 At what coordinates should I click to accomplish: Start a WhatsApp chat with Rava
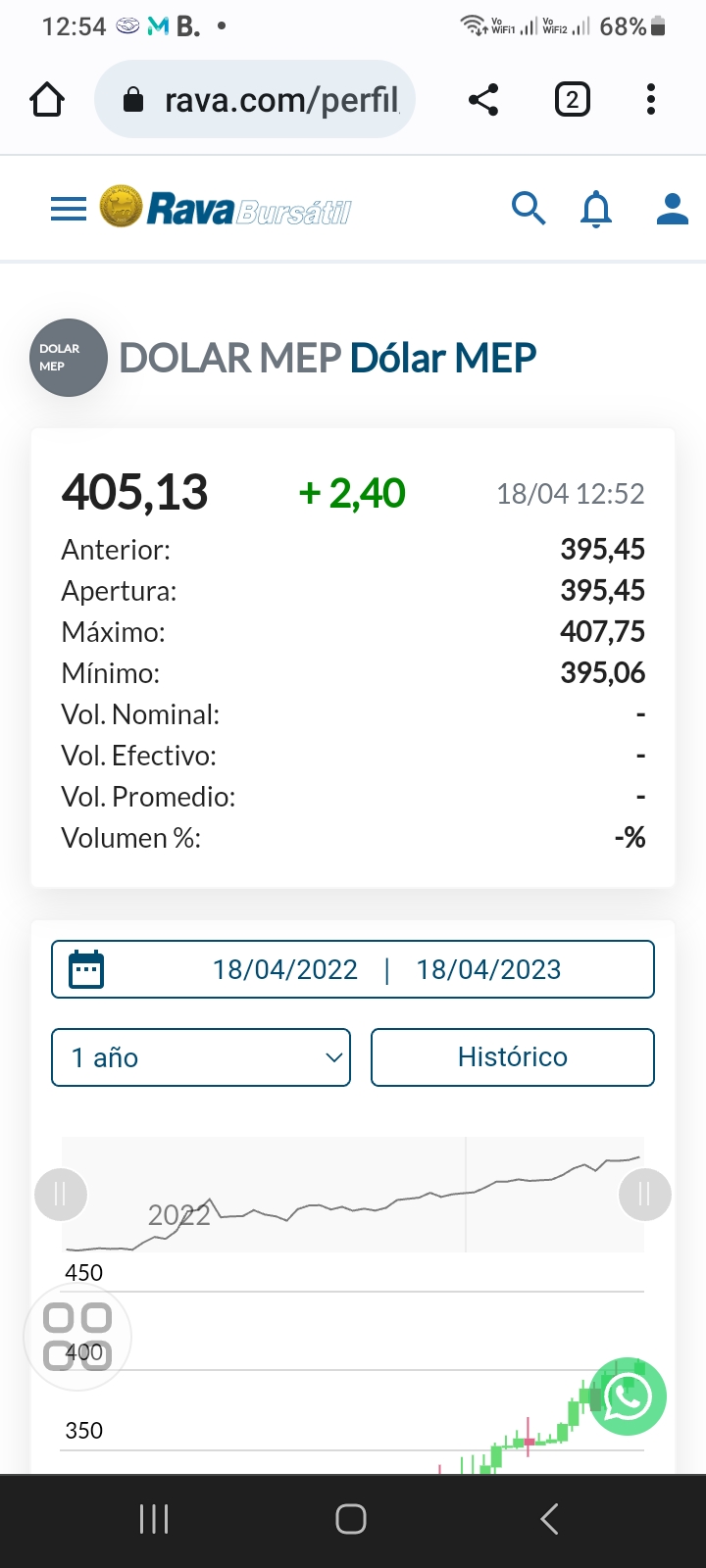point(629,1397)
